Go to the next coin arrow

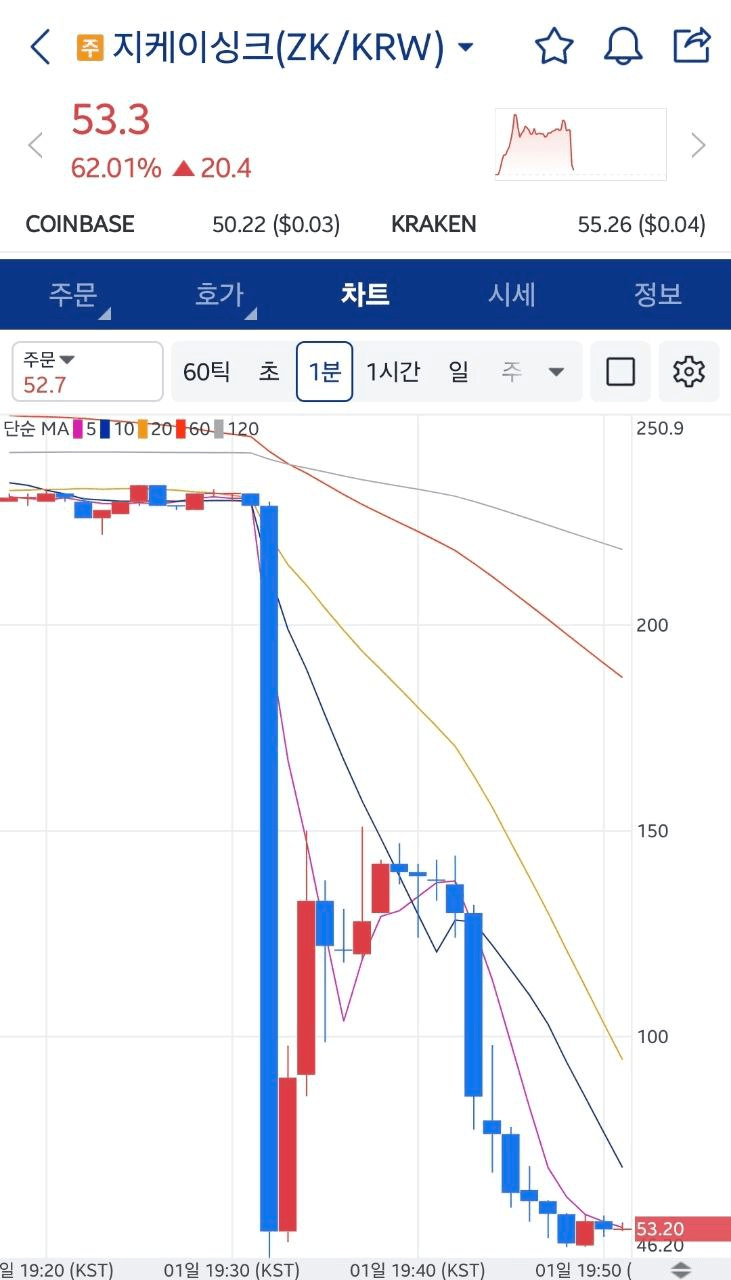pyautogui.click(x=698, y=146)
